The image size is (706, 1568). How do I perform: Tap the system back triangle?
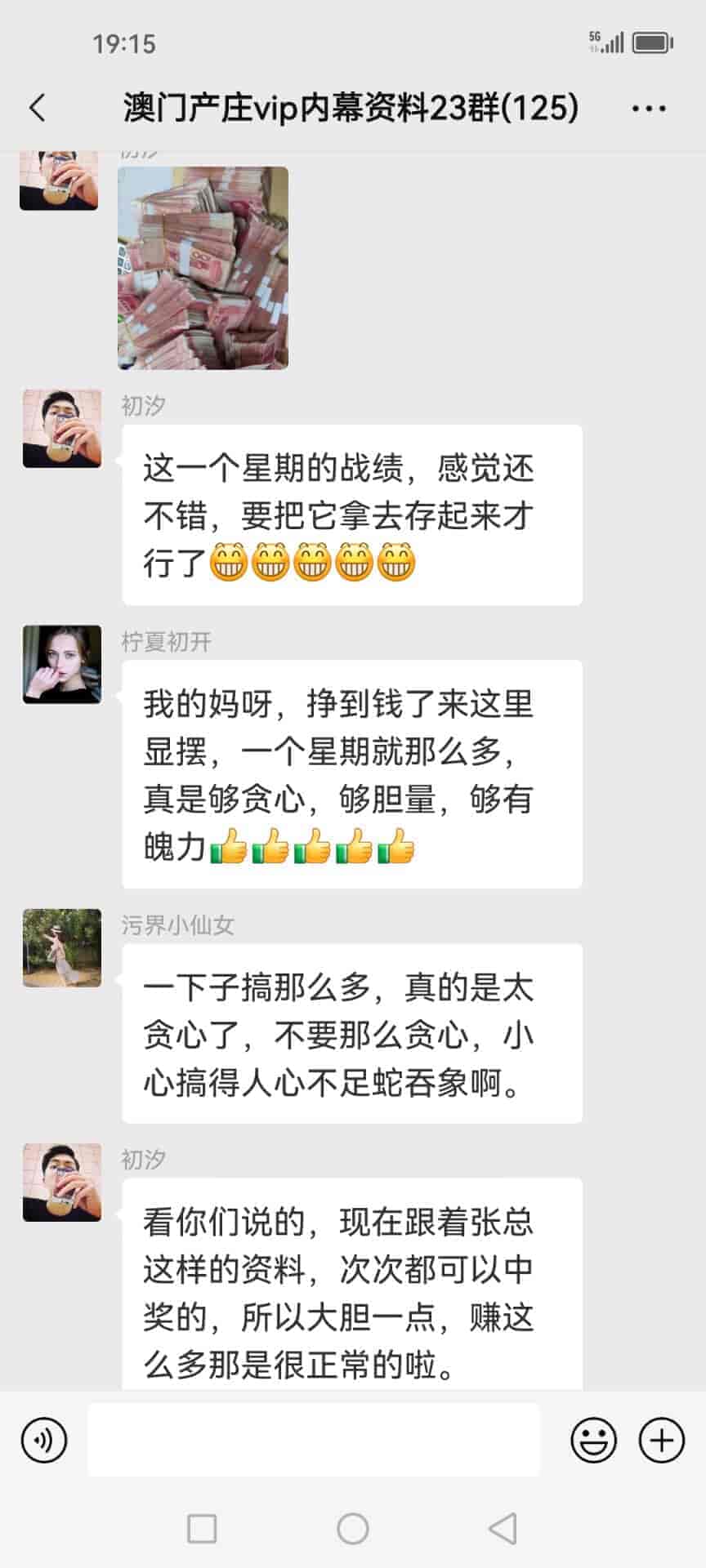point(503,1528)
